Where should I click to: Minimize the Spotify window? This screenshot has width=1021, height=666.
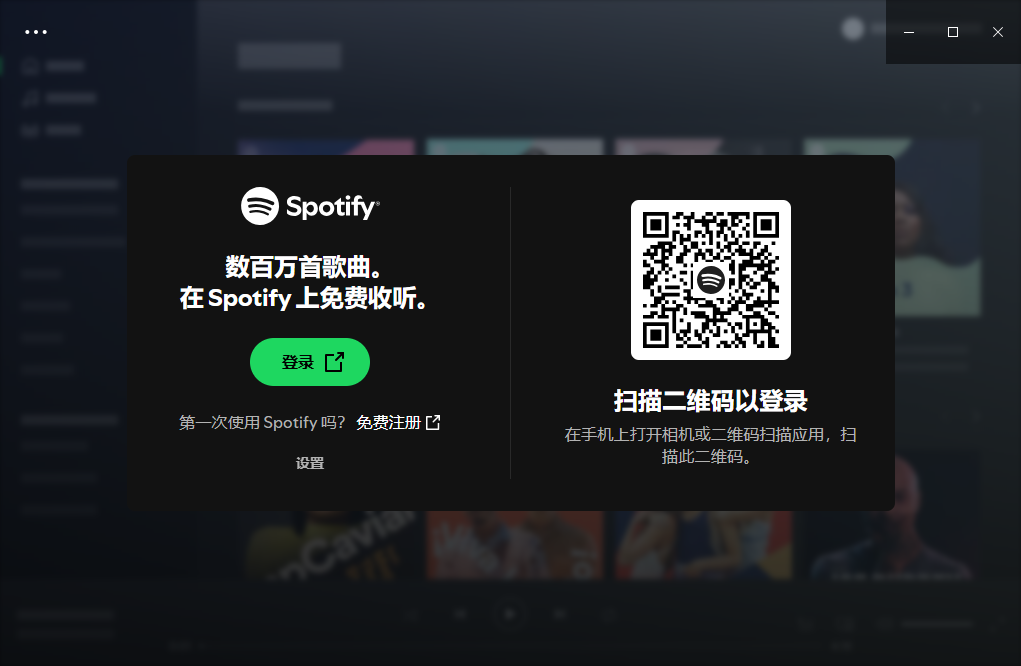coord(909,32)
